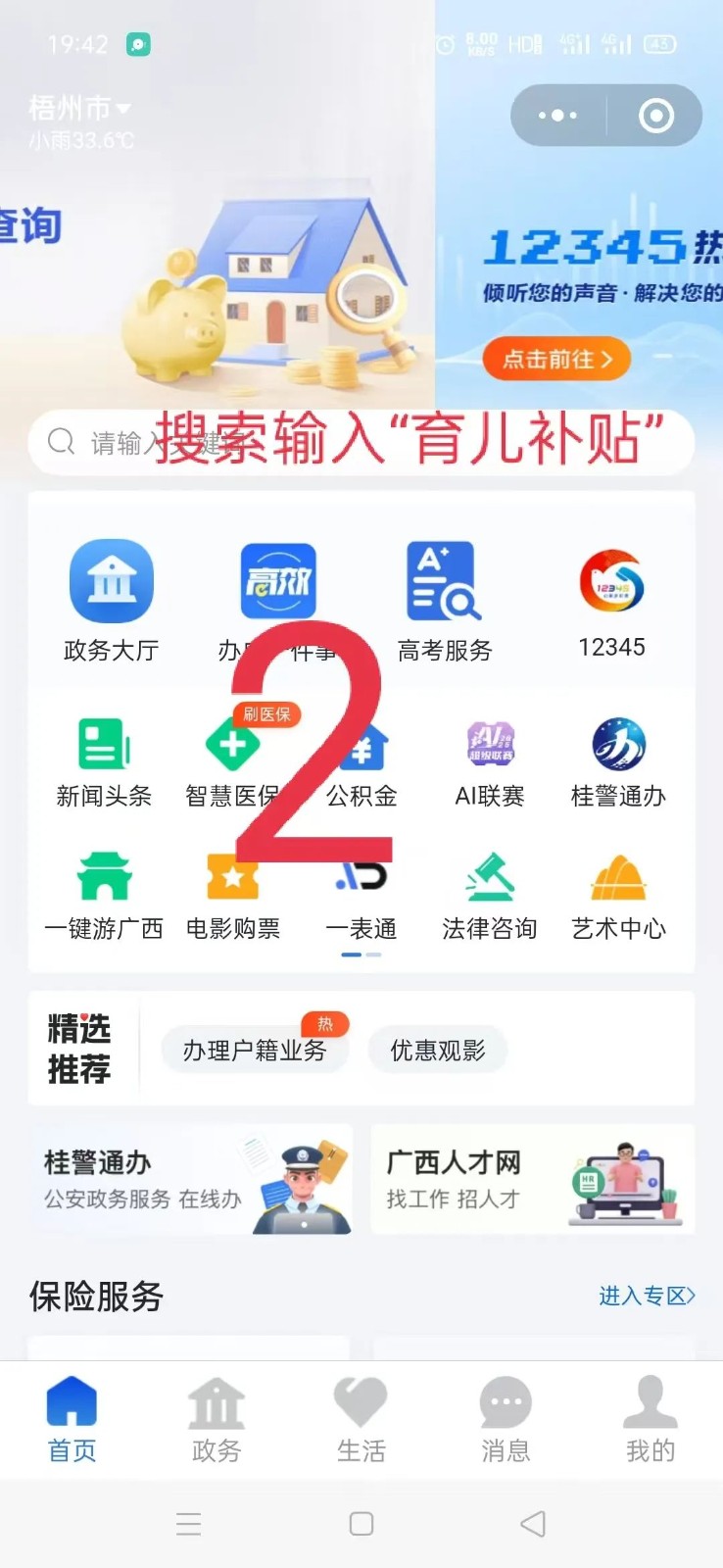Open the 广西人才网 card
The height and width of the screenshot is (1568, 723).
tap(532, 1179)
